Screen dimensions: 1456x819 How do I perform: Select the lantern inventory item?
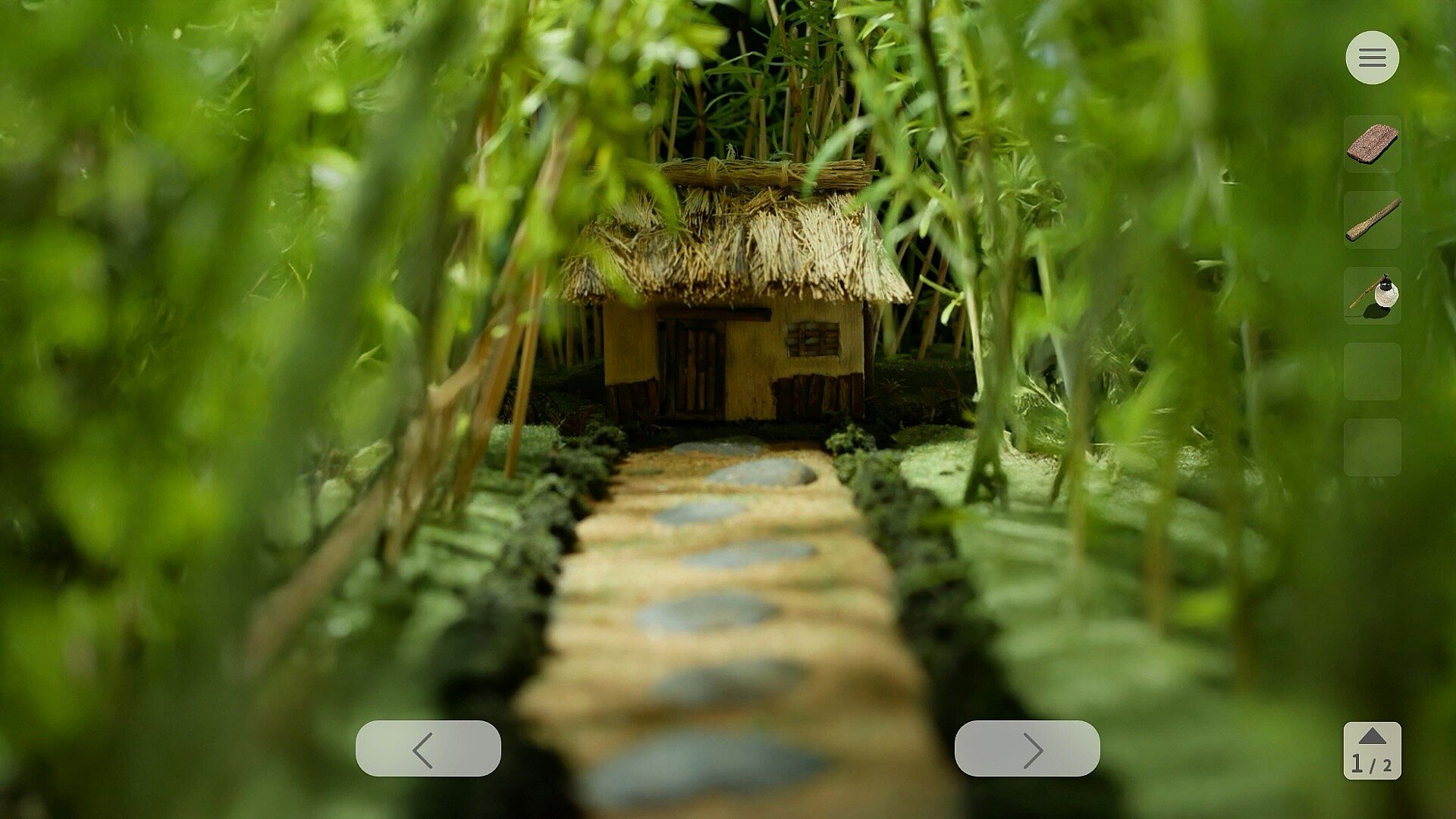pos(1372,296)
